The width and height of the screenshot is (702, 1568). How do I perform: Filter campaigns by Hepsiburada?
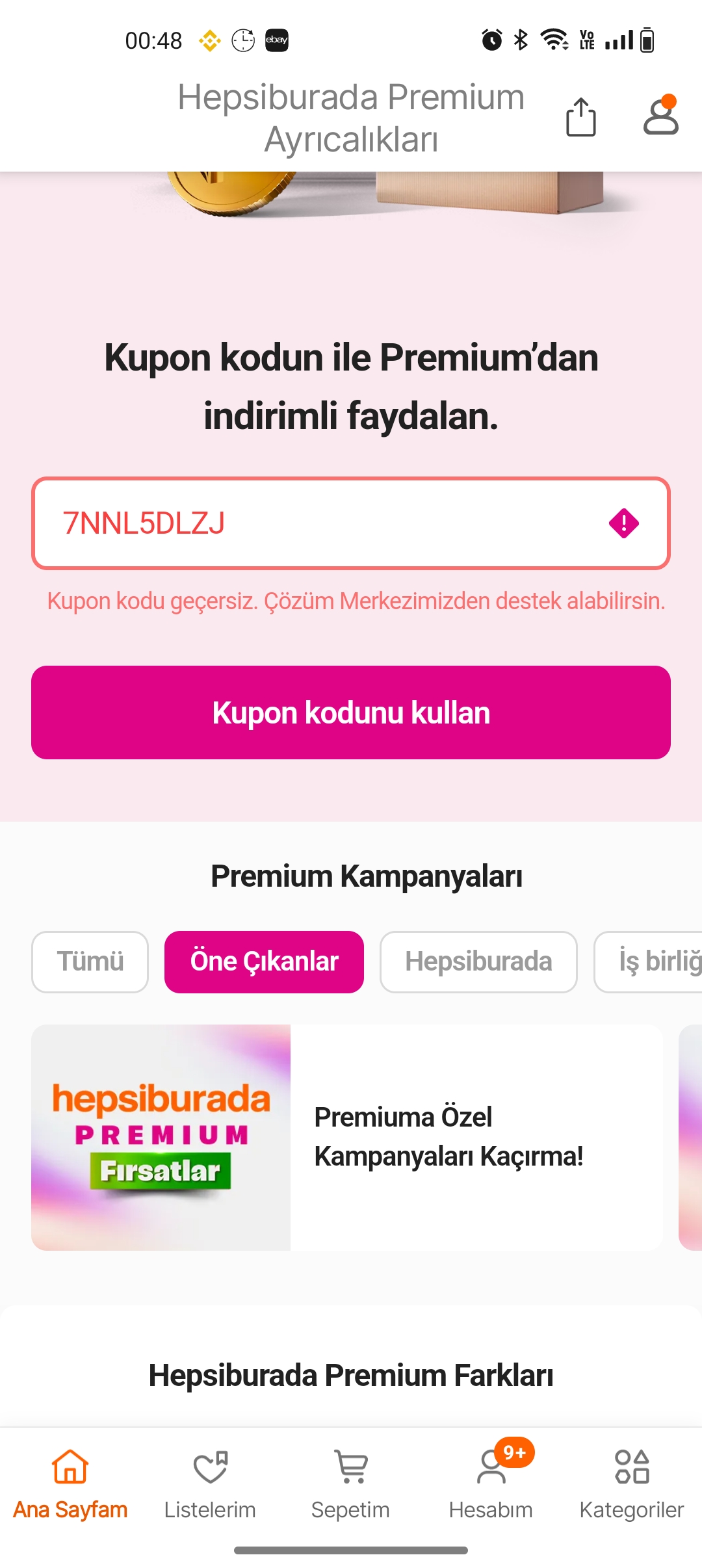478,961
